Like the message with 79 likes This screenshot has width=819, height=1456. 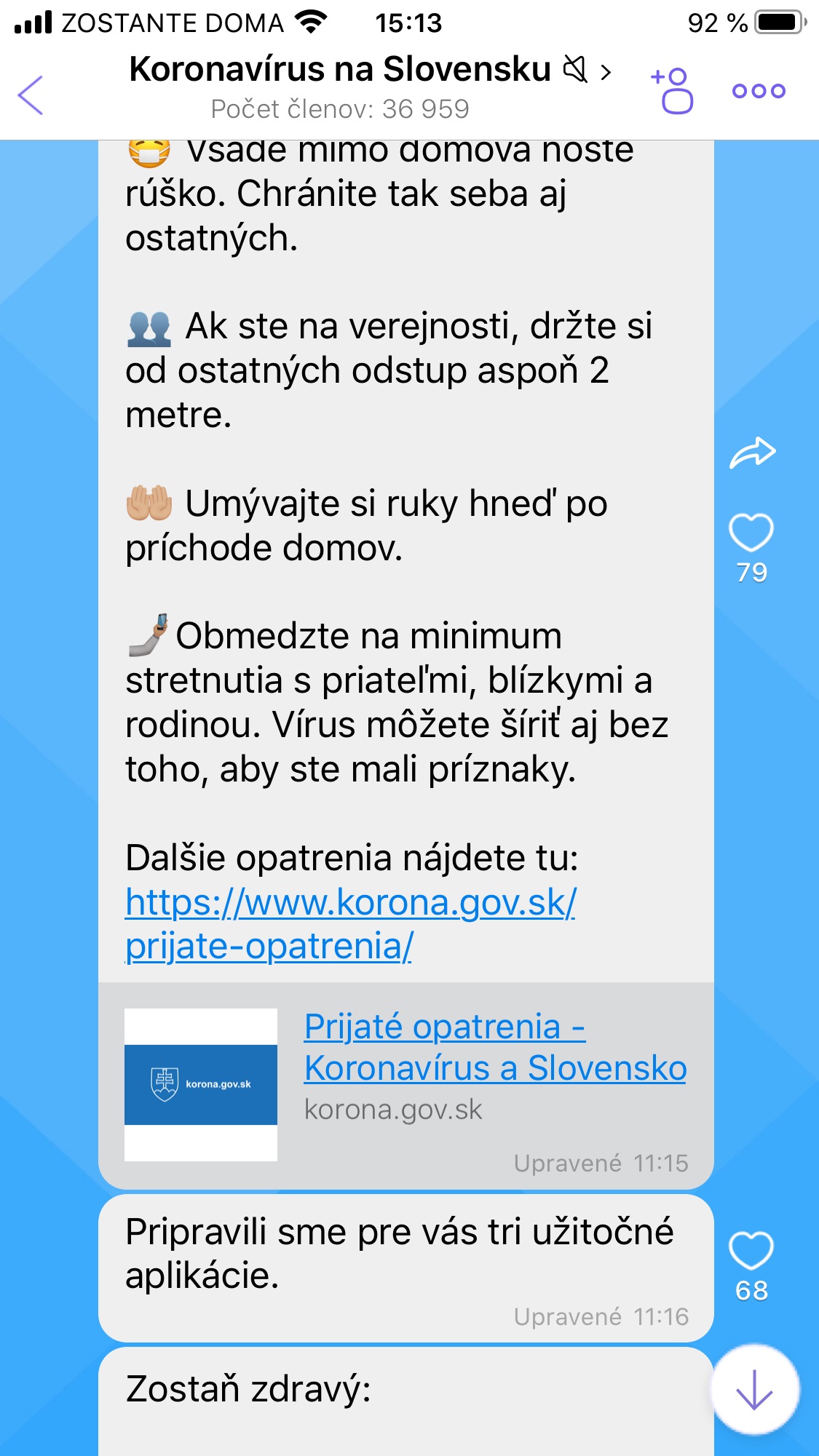coord(751,533)
